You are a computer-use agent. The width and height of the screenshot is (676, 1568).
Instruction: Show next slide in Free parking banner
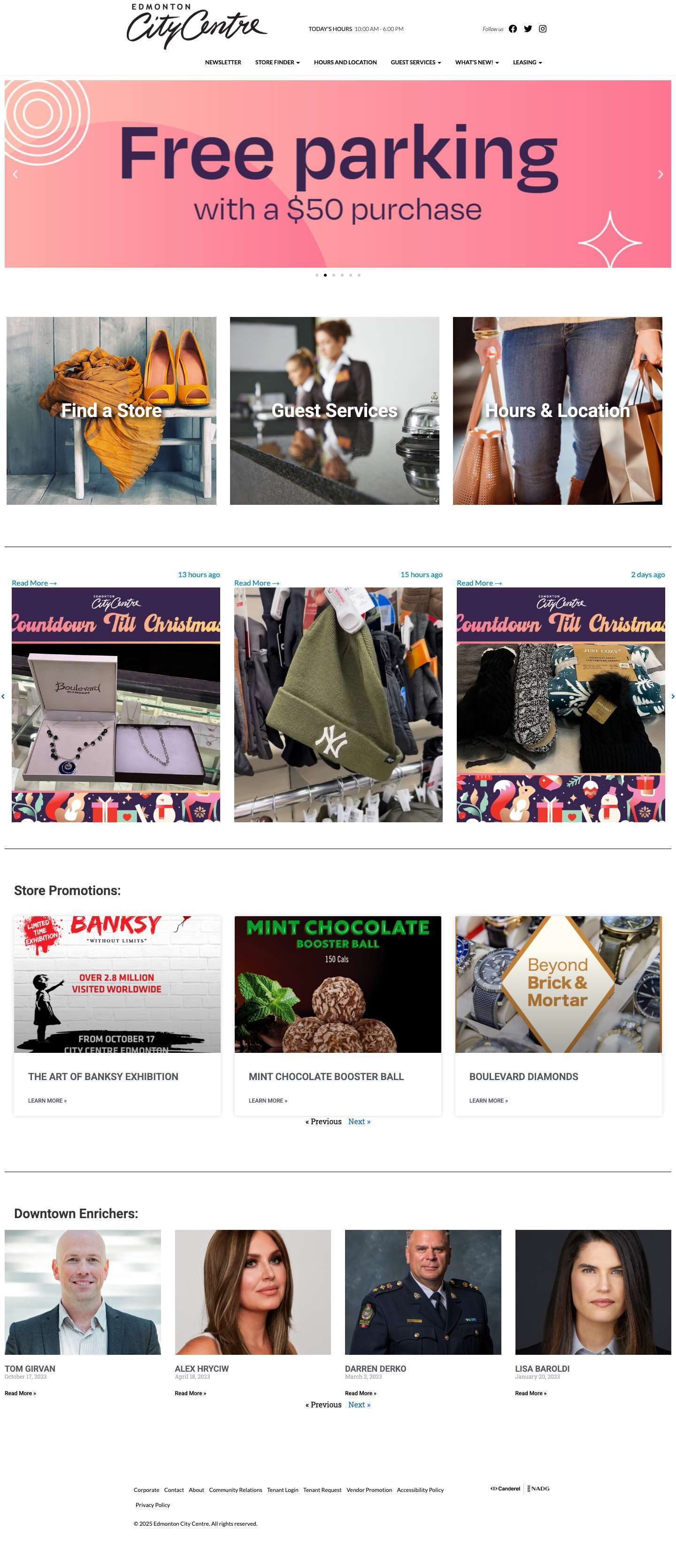[660, 174]
